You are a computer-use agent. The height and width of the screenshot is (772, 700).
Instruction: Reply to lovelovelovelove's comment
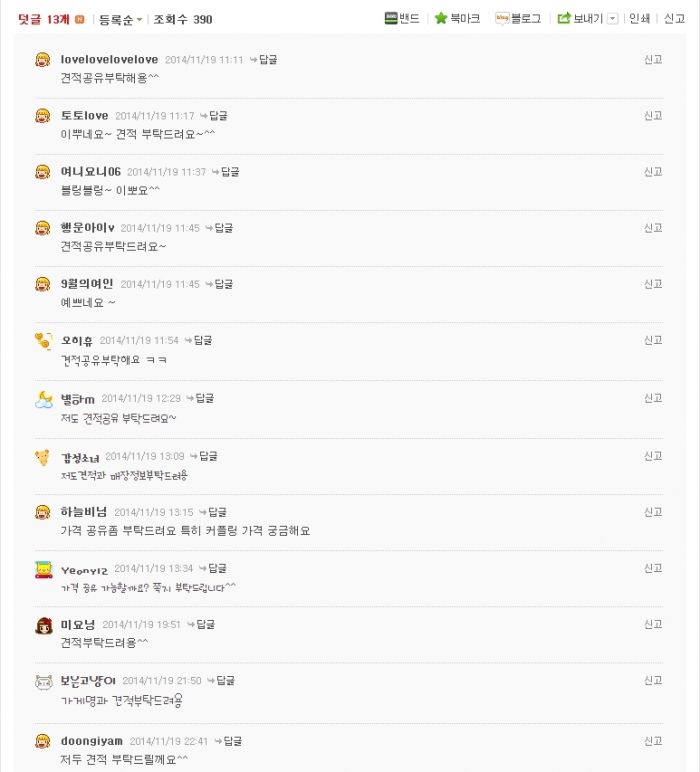[x=264, y=60]
